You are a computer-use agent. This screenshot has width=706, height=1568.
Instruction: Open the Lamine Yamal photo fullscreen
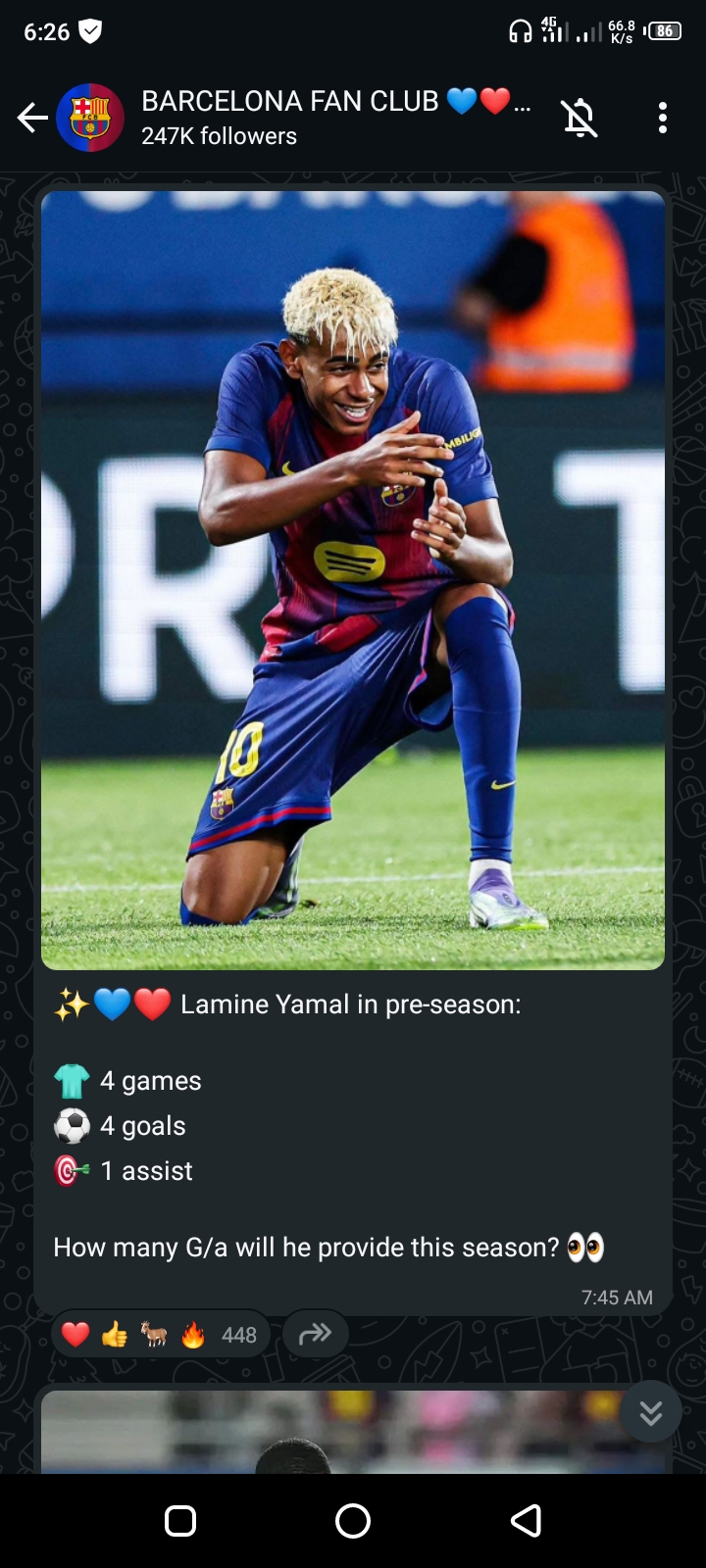pos(353,580)
